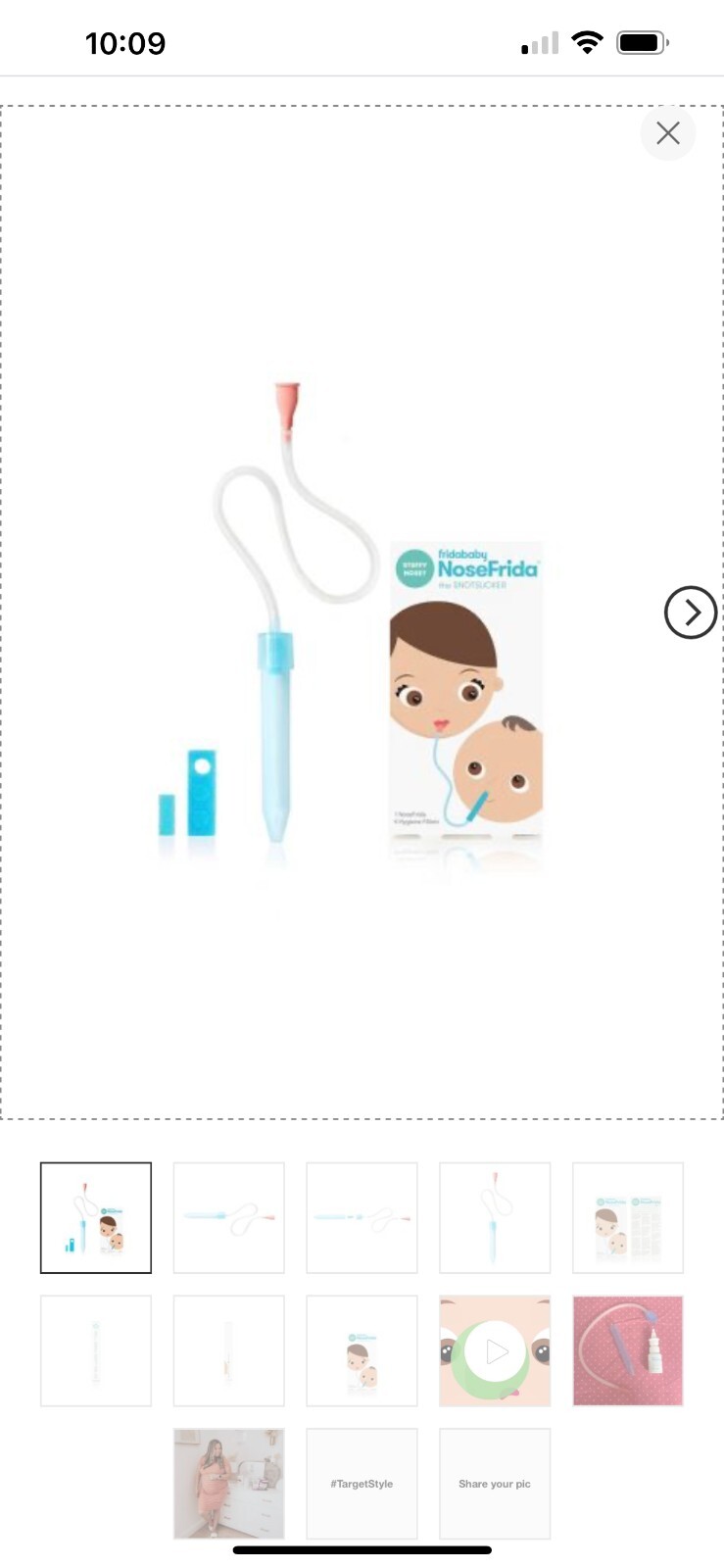Screen dimensions: 724x1568
Task: Select the second thumbnail in the second row
Action: click(x=229, y=1350)
